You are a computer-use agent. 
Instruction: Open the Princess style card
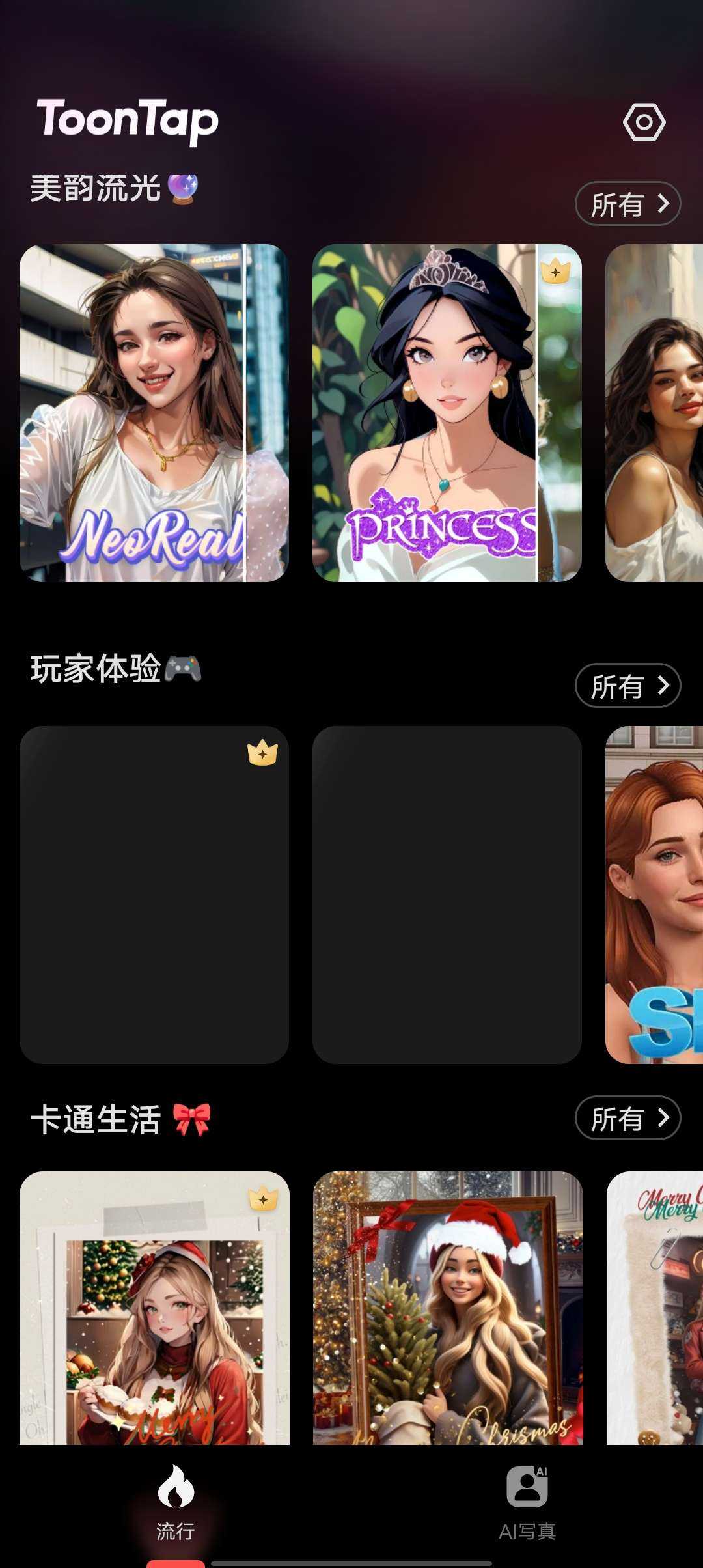447,413
